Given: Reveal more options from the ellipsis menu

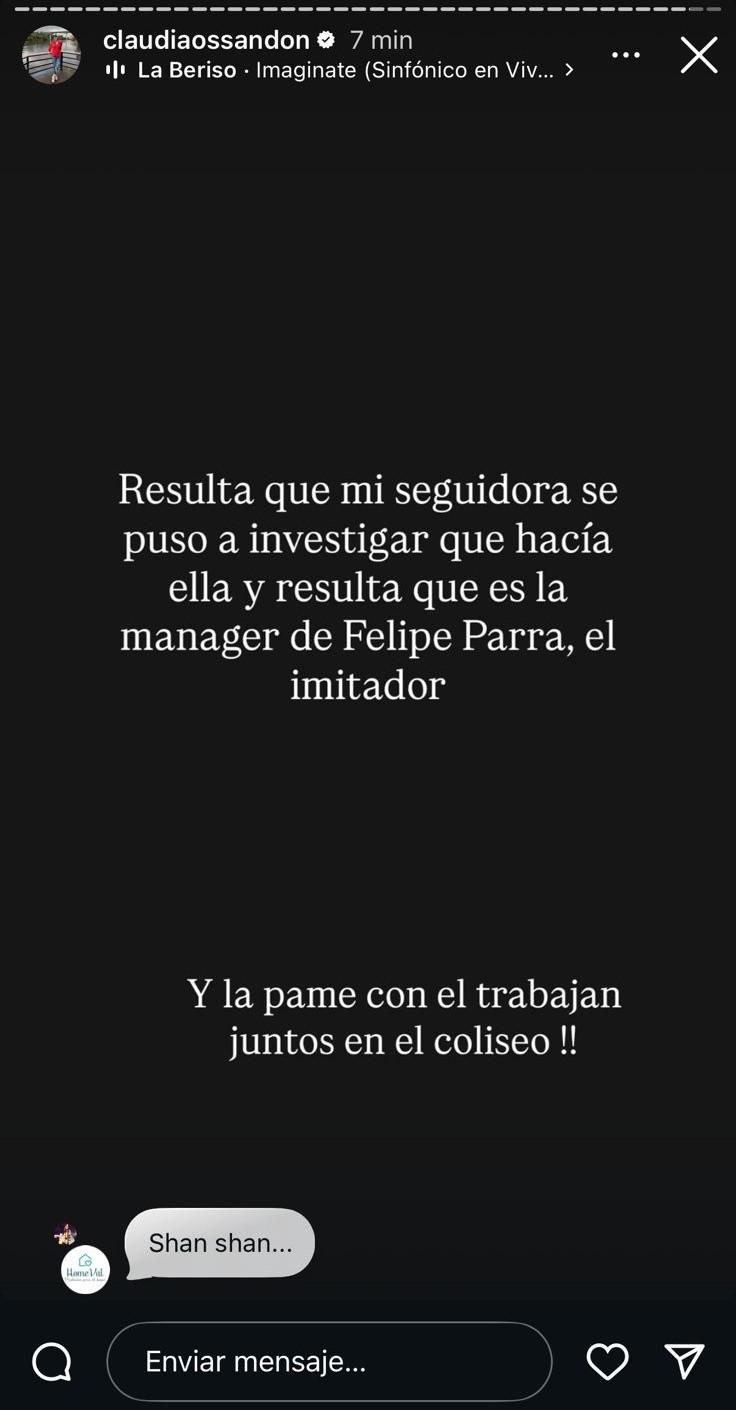Looking at the screenshot, I should 626,55.
